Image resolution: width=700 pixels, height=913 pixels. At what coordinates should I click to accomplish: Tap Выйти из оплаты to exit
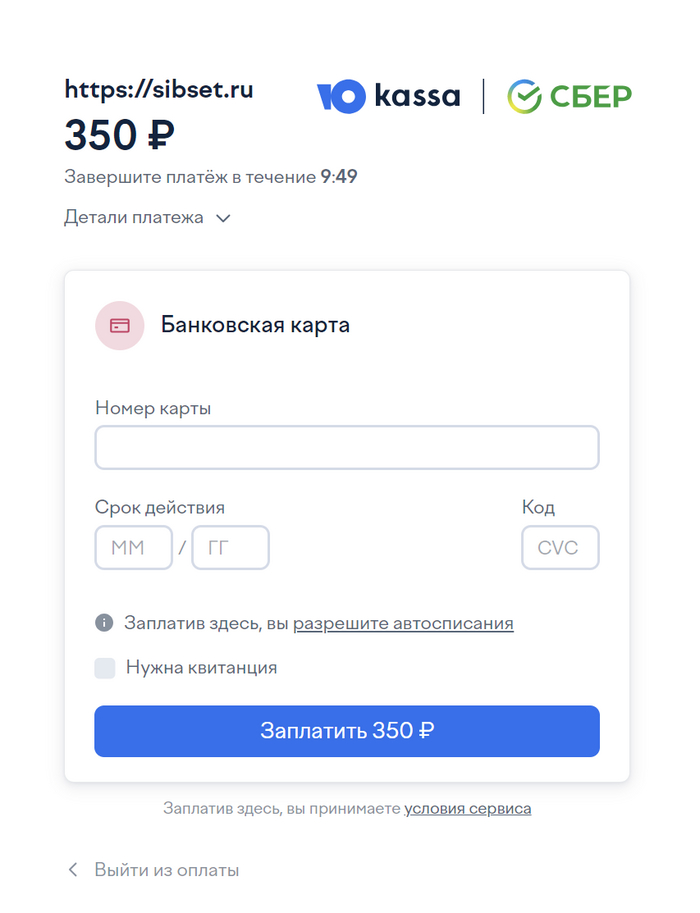[154, 870]
